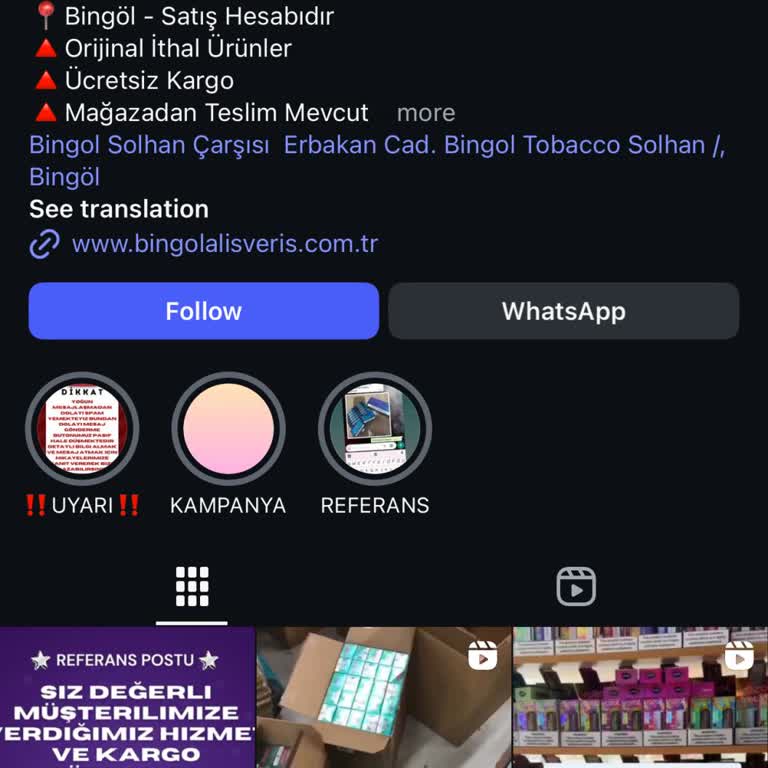View the KAMPANYA story highlight
The width and height of the screenshot is (768, 768).
228,429
